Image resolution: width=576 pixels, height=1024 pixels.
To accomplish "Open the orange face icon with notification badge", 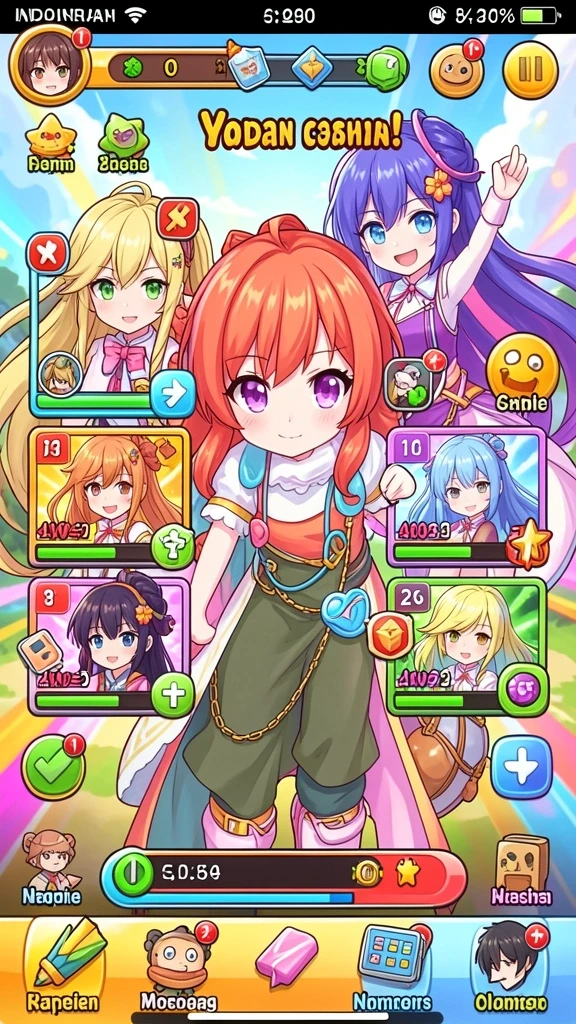I will pos(456,70).
